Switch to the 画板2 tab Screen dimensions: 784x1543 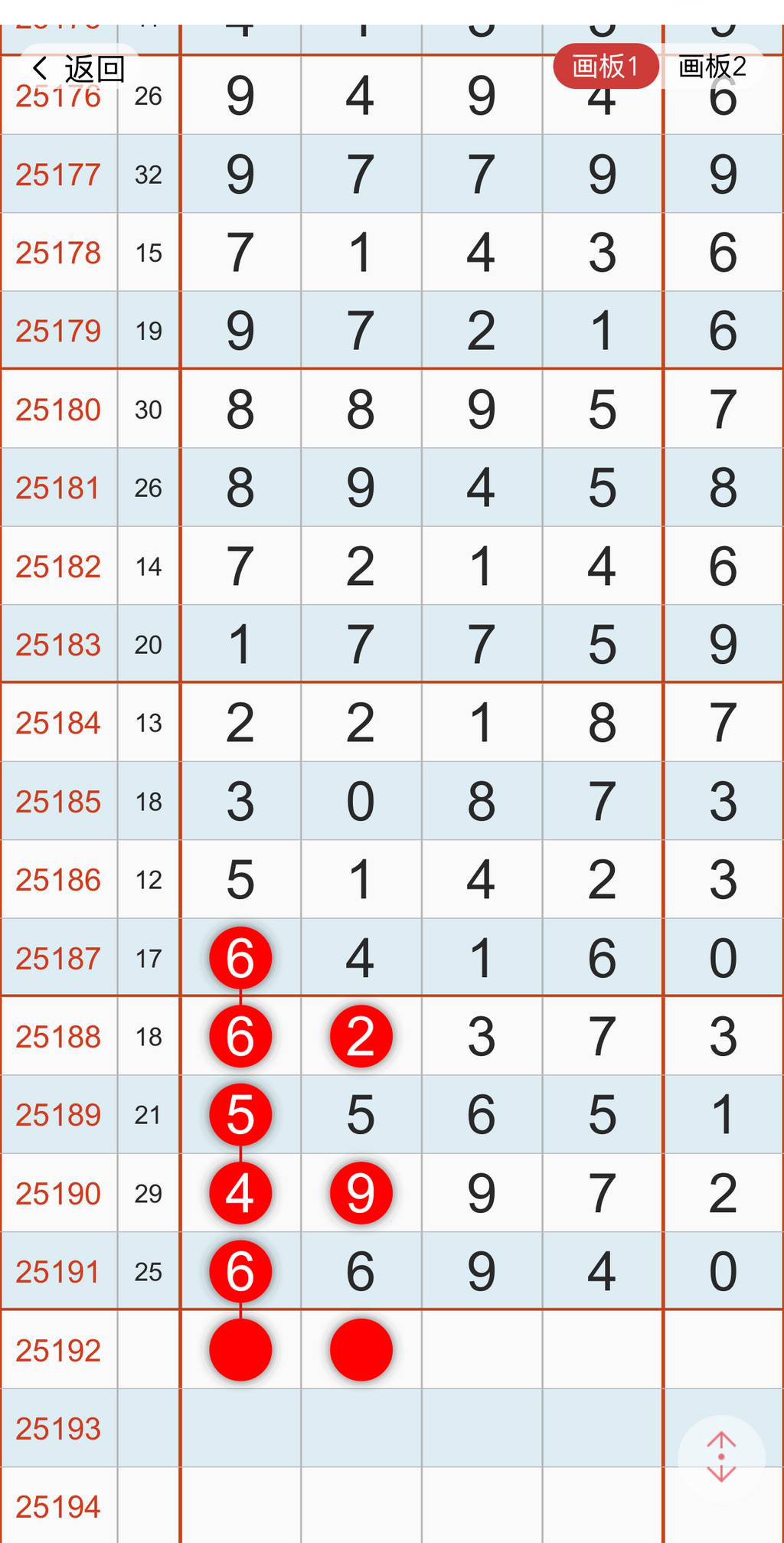click(712, 67)
